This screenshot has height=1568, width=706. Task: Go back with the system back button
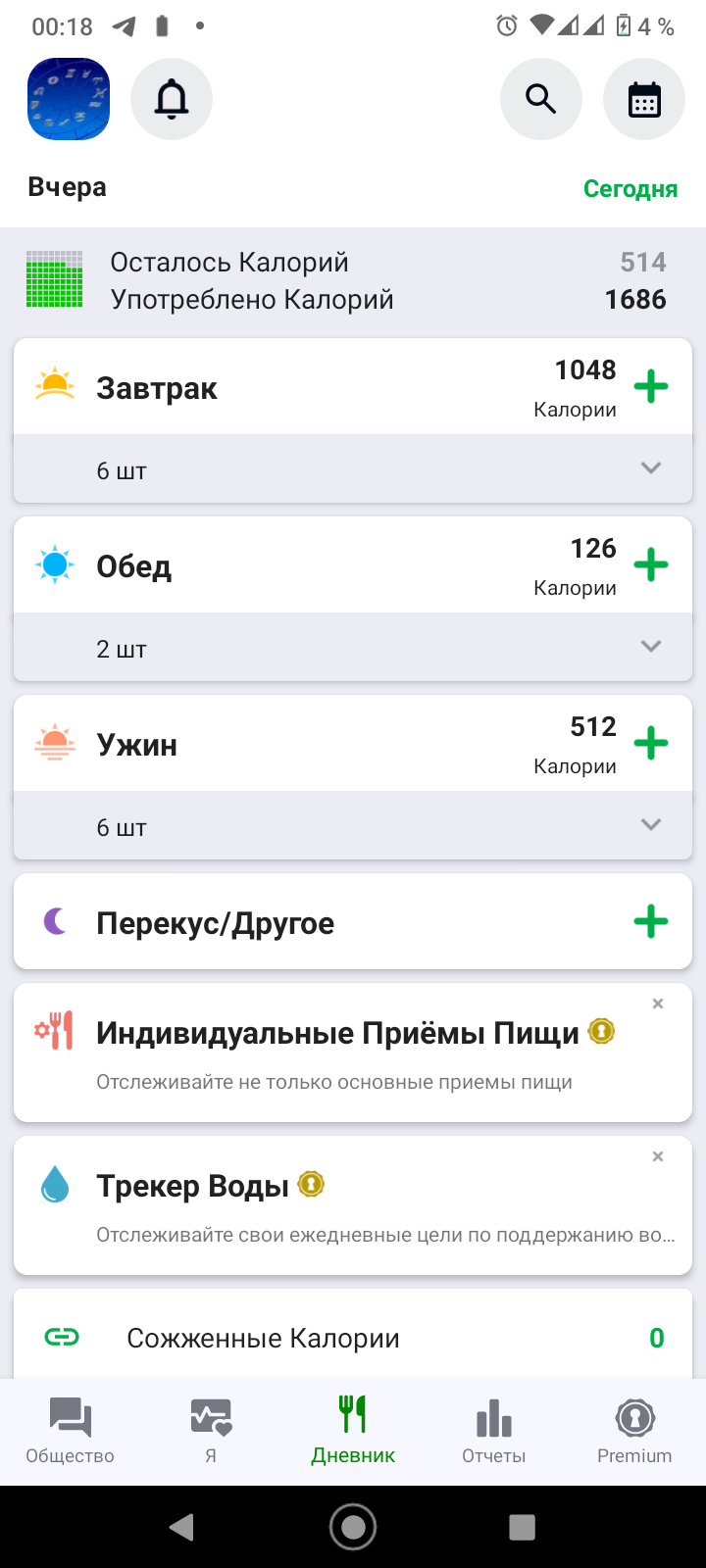click(182, 1527)
